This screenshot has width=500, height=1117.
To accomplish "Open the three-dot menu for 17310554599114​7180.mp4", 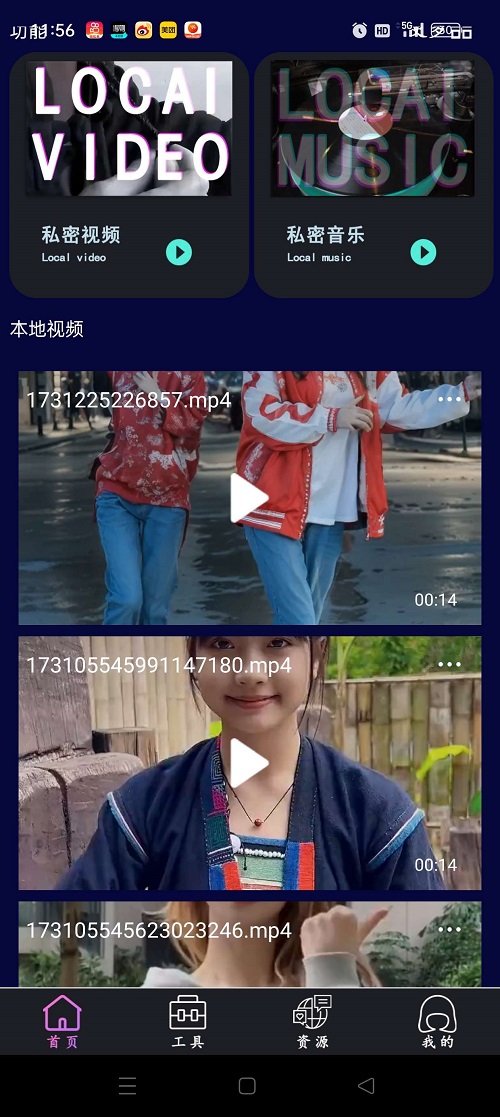I will [x=449, y=665].
